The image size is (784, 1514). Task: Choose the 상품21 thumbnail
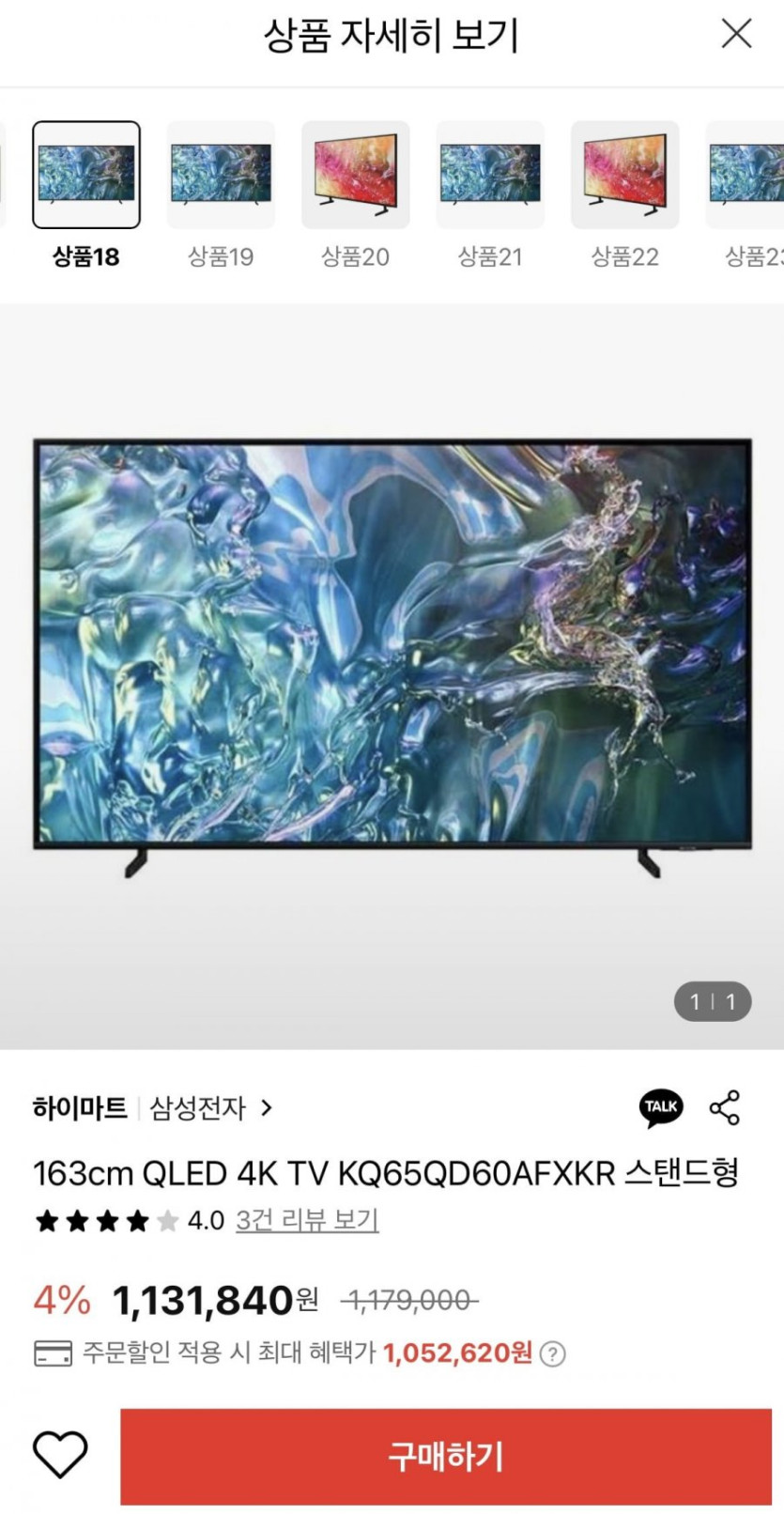tap(490, 175)
